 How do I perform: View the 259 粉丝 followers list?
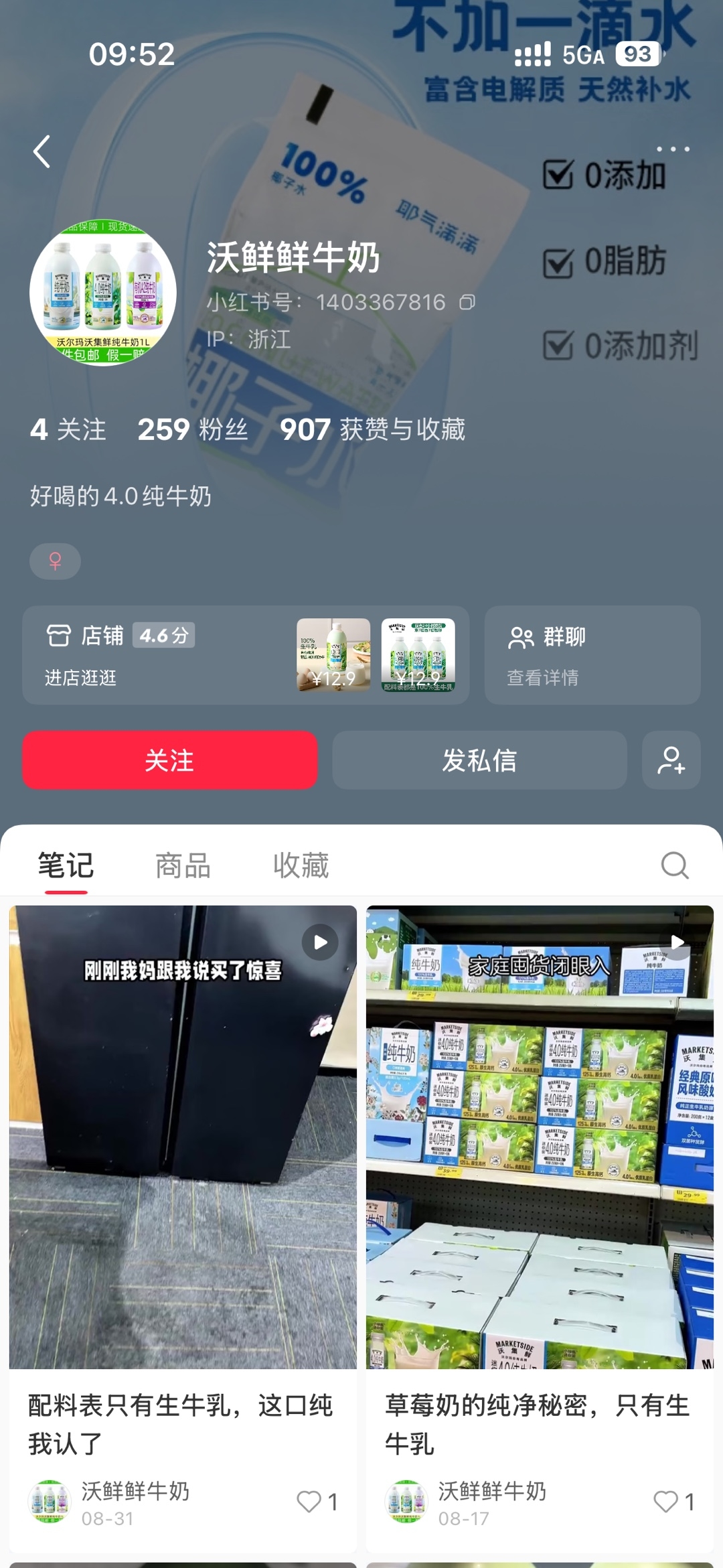coord(193,429)
